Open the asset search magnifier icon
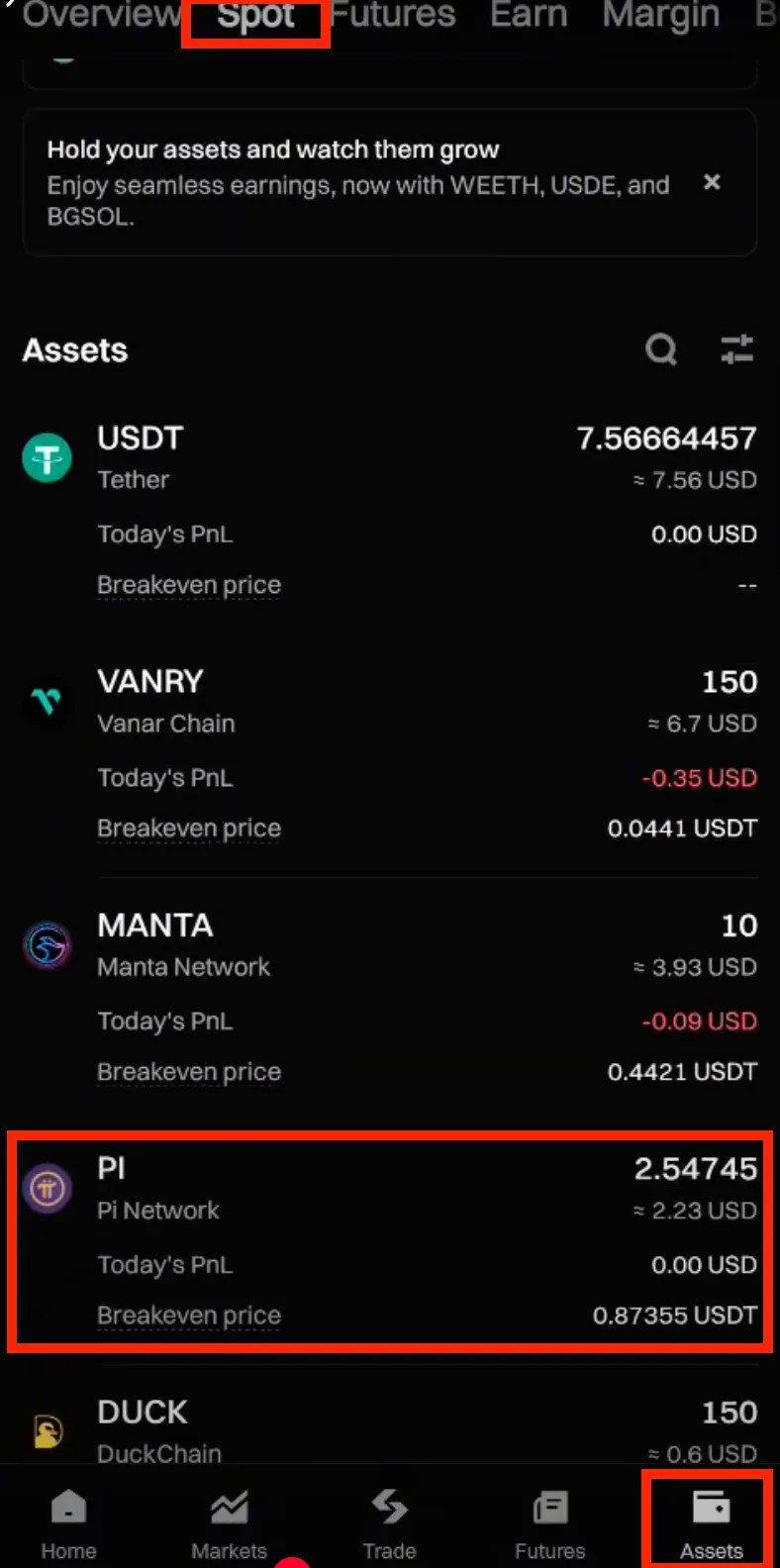This screenshot has width=780, height=1568. [660, 349]
